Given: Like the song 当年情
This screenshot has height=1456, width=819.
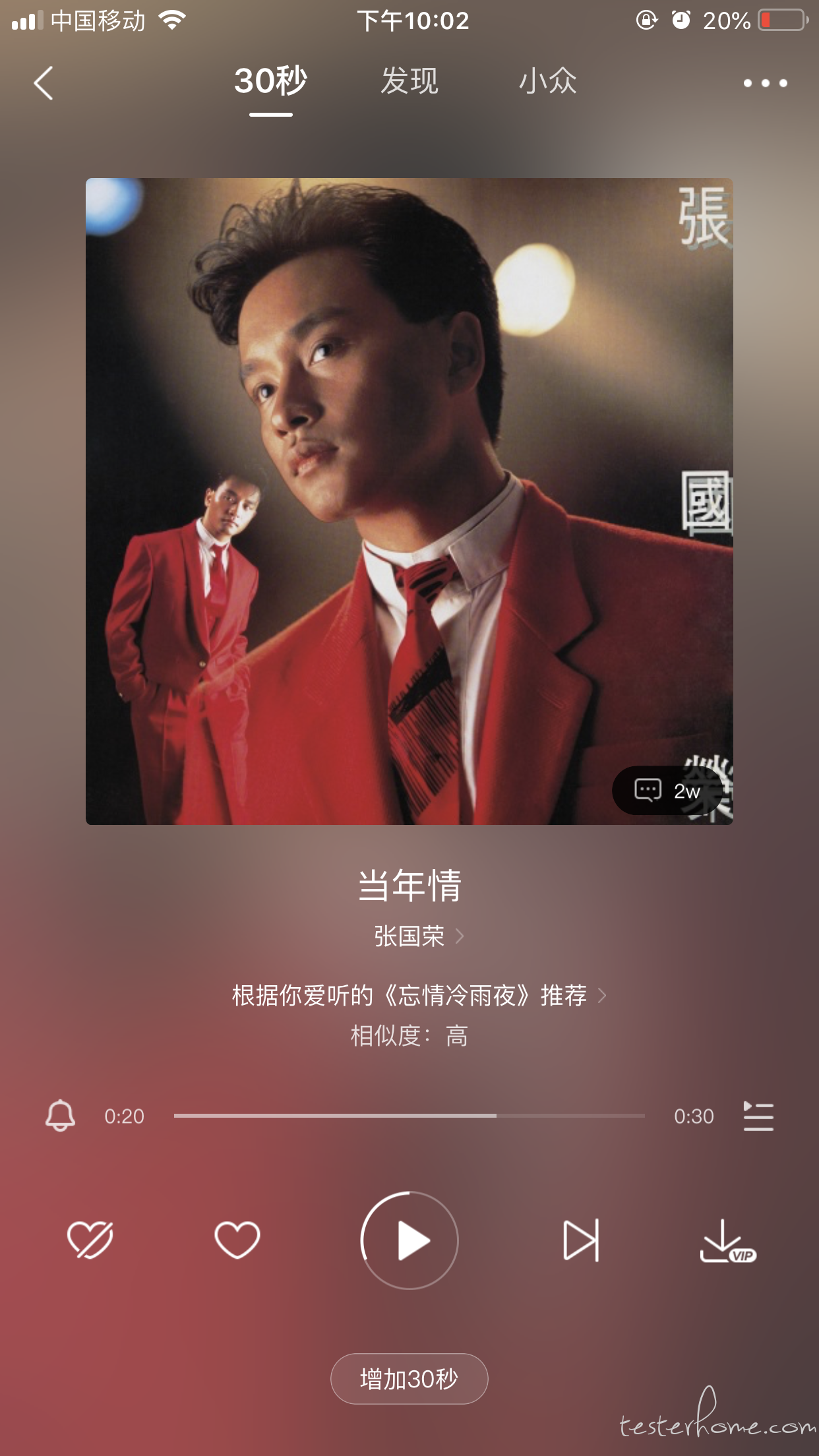Looking at the screenshot, I should pos(237,1240).
